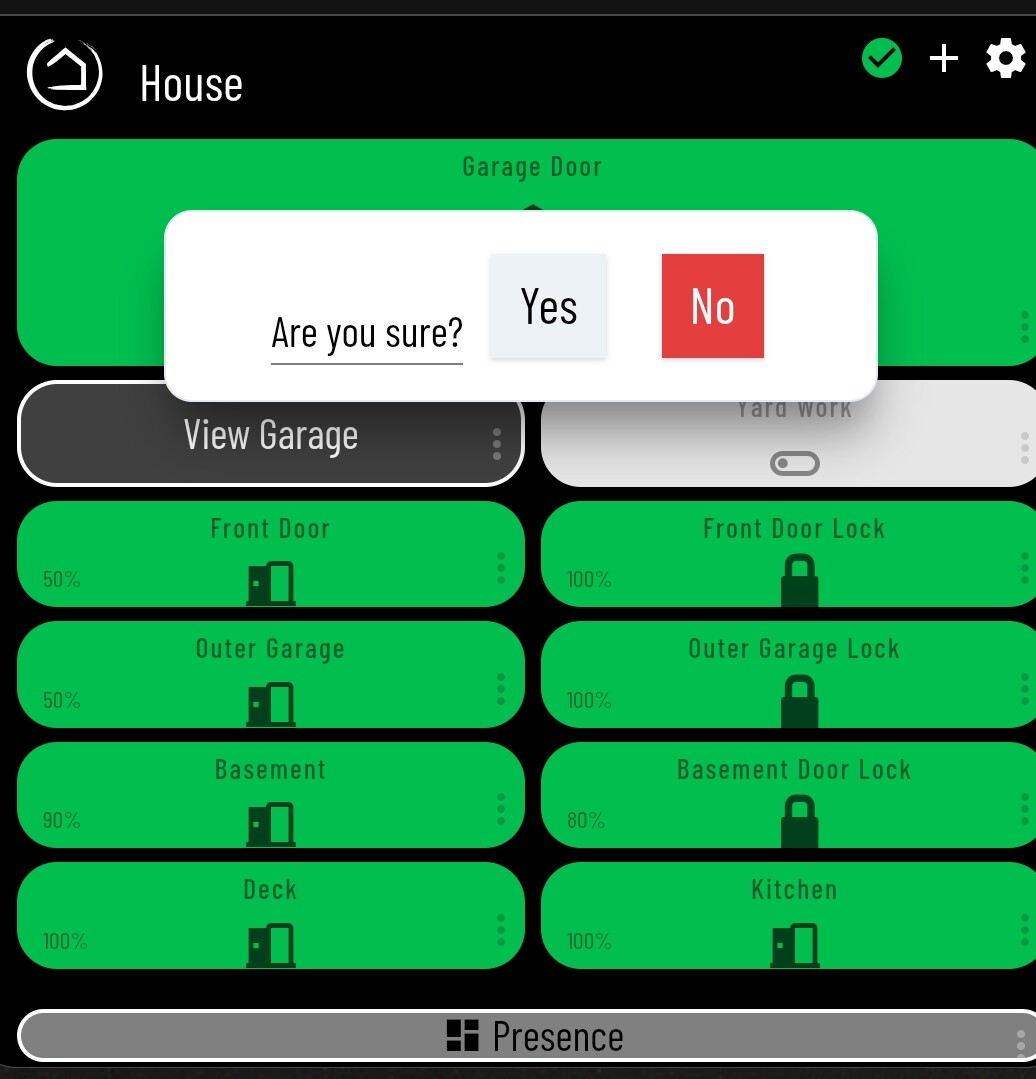
Task: Confirm with the Yes button
Action: click(x=548, y=306)
